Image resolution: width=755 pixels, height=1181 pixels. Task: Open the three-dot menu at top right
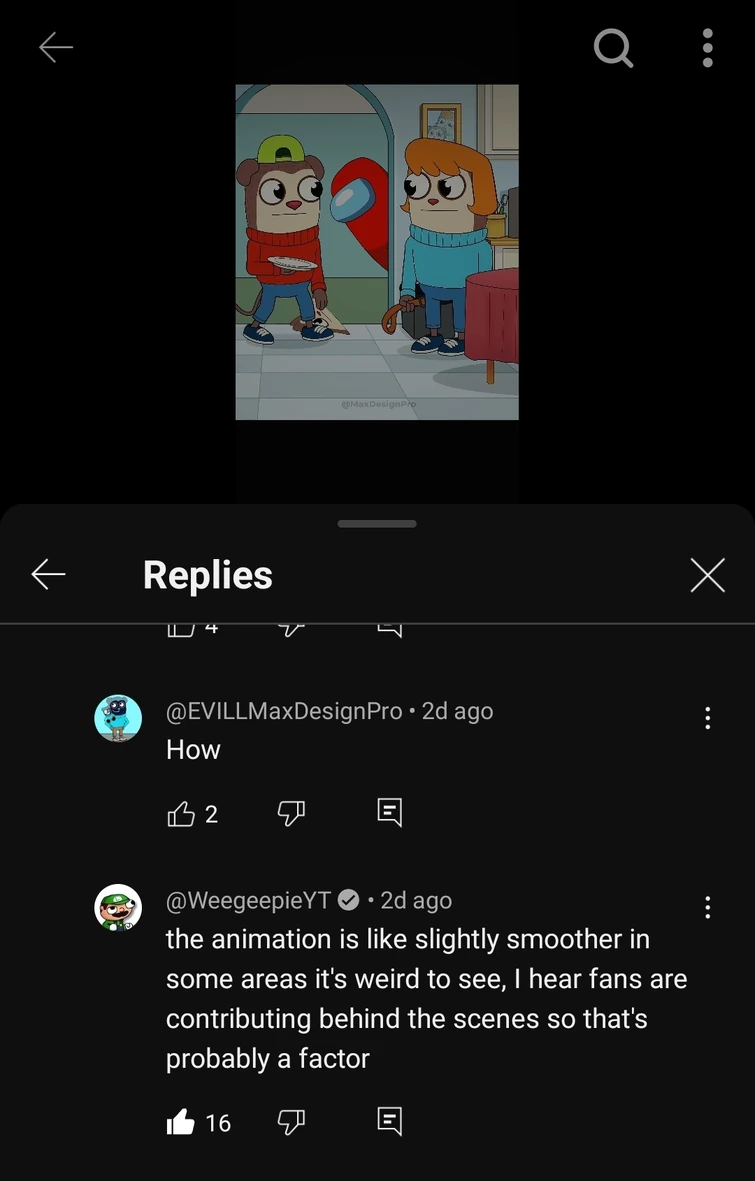coord(708,47)
